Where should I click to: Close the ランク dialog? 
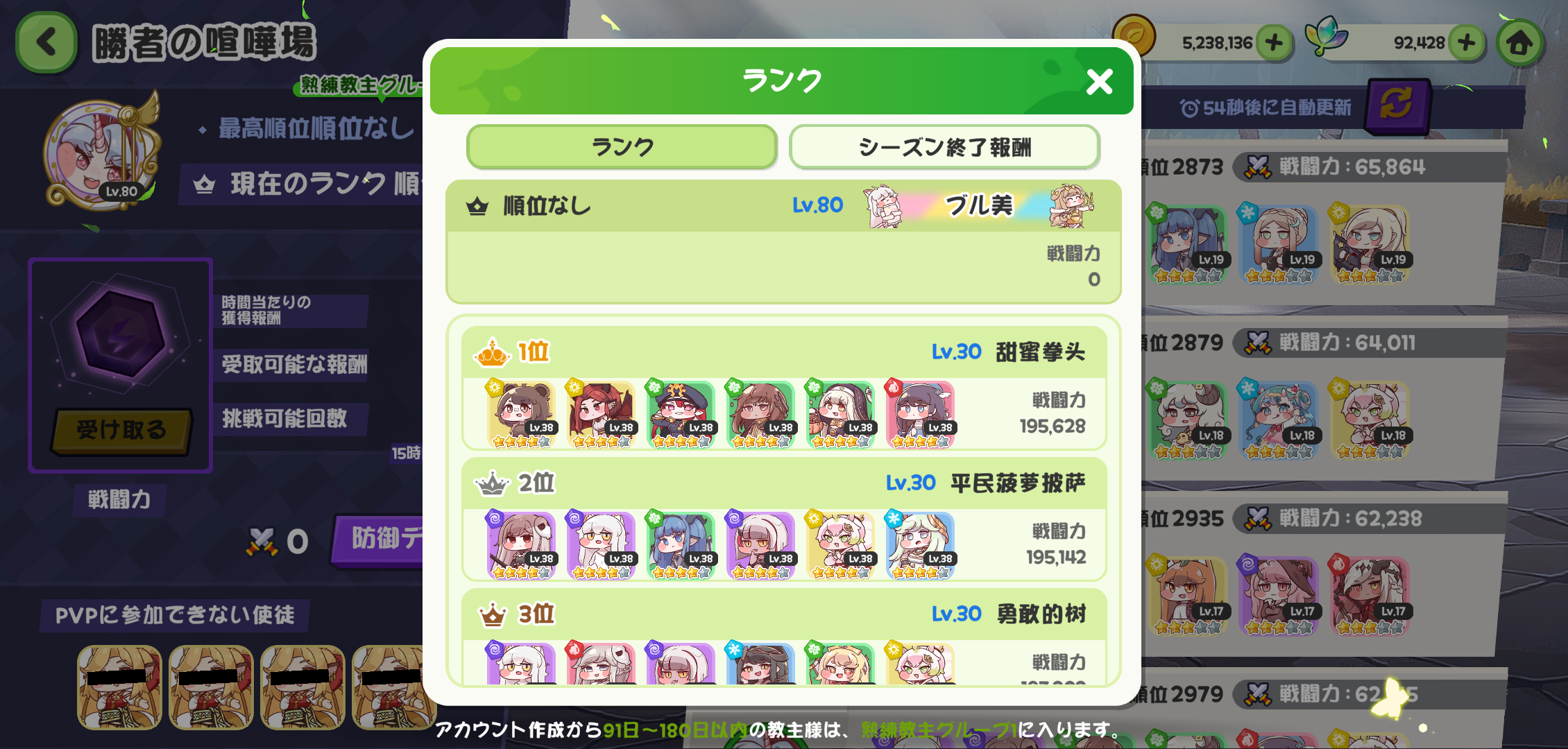coord(1099,82)
